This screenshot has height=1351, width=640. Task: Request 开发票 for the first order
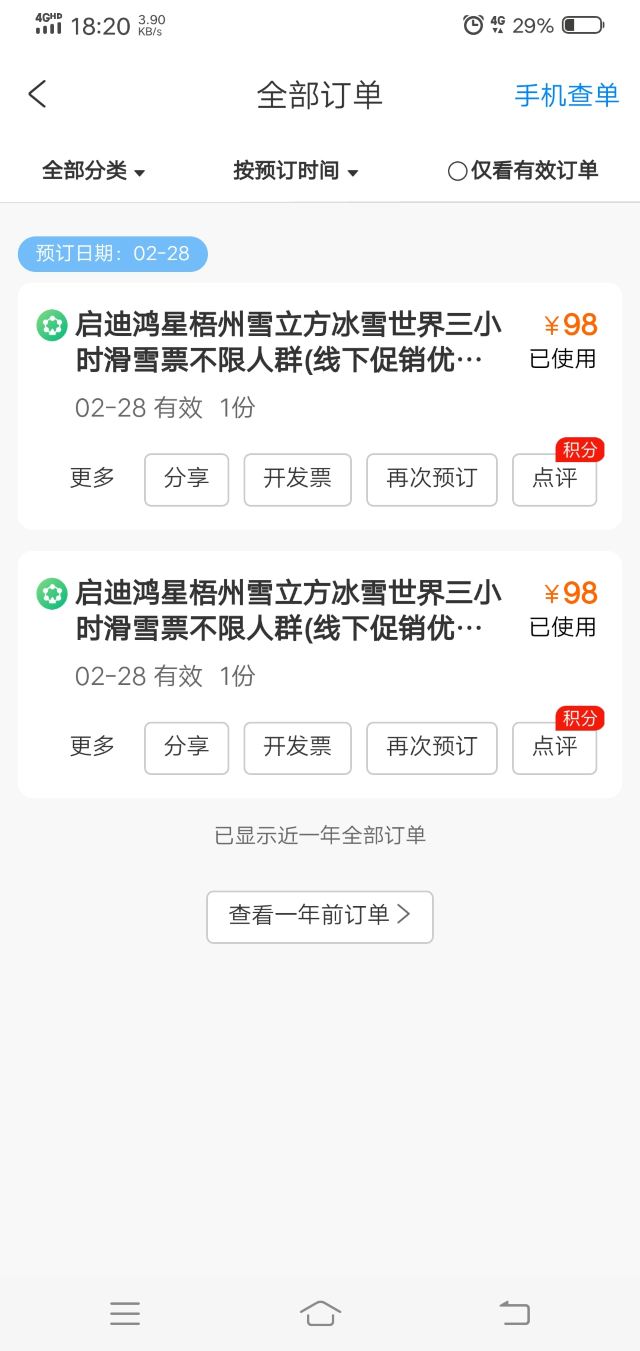coord(297,479)
